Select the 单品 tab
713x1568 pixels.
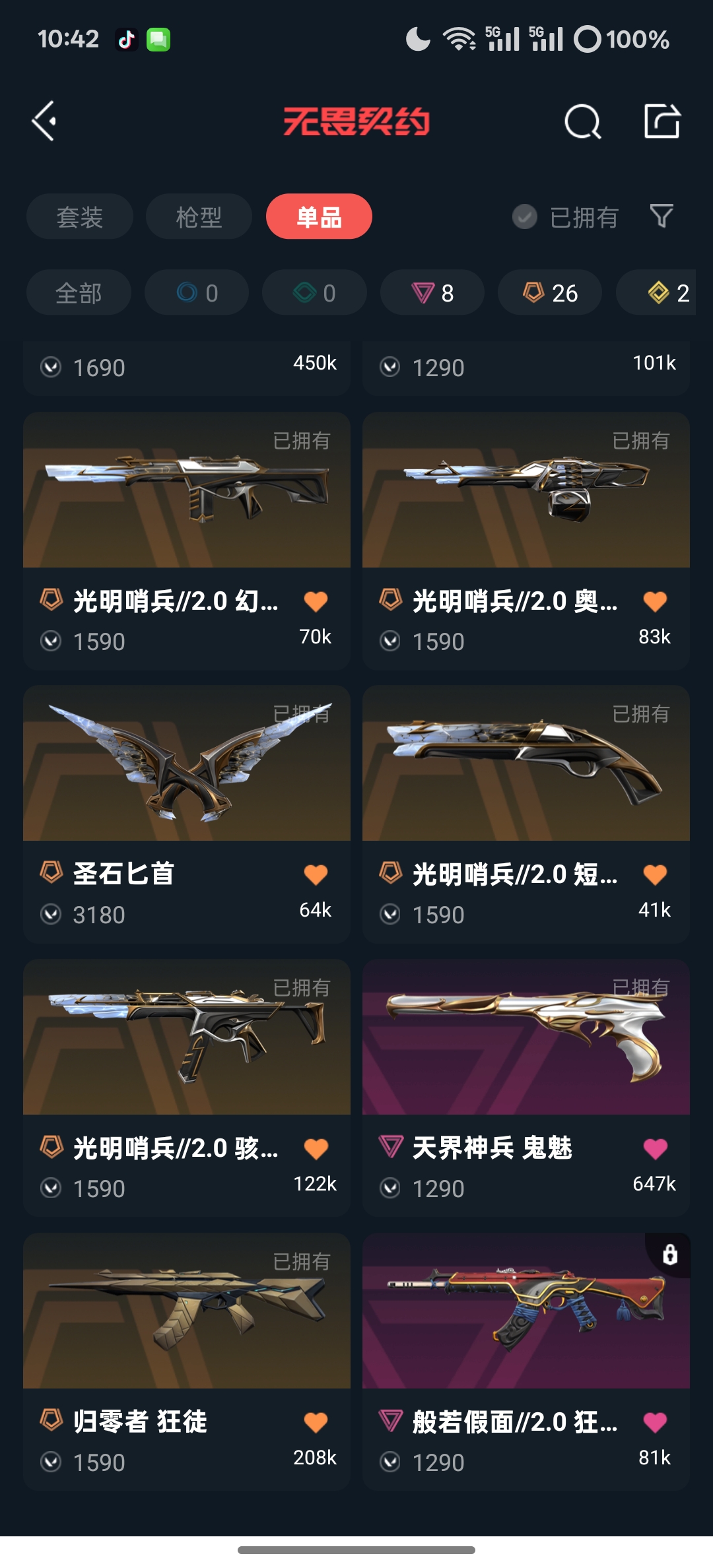[x=319, y=216]
